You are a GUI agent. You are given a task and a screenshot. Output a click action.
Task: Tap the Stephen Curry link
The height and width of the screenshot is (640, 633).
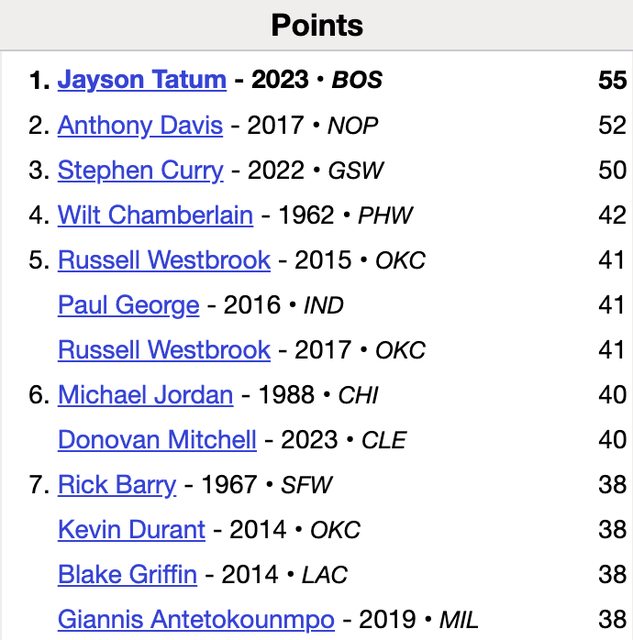(x=140, y=170)
